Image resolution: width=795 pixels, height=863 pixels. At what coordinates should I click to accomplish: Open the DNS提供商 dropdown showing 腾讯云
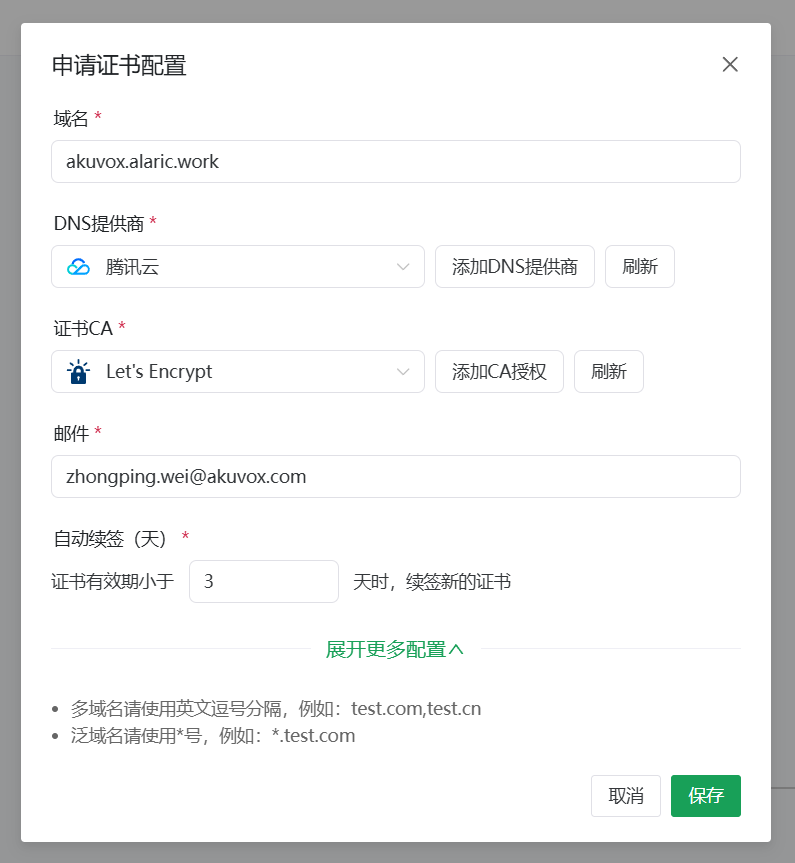coord(238,267)
